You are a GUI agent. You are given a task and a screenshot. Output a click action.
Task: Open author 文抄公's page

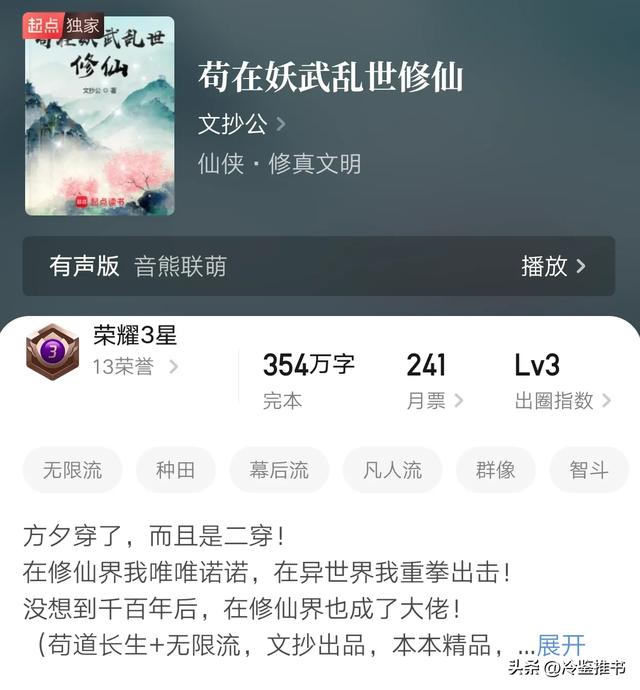(242, 124)
